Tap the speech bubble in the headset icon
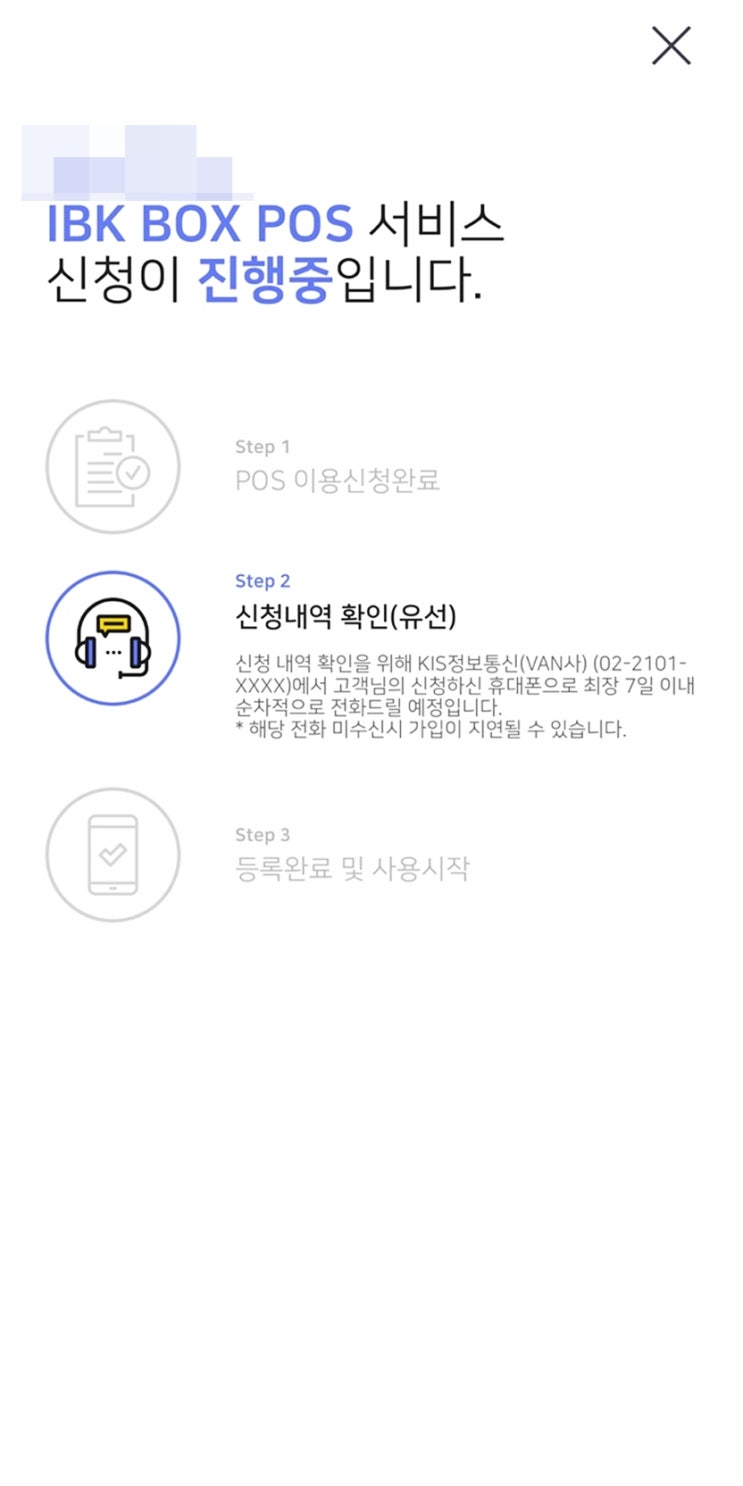The height and width of the screenshot is (1486, 743). 113,625
